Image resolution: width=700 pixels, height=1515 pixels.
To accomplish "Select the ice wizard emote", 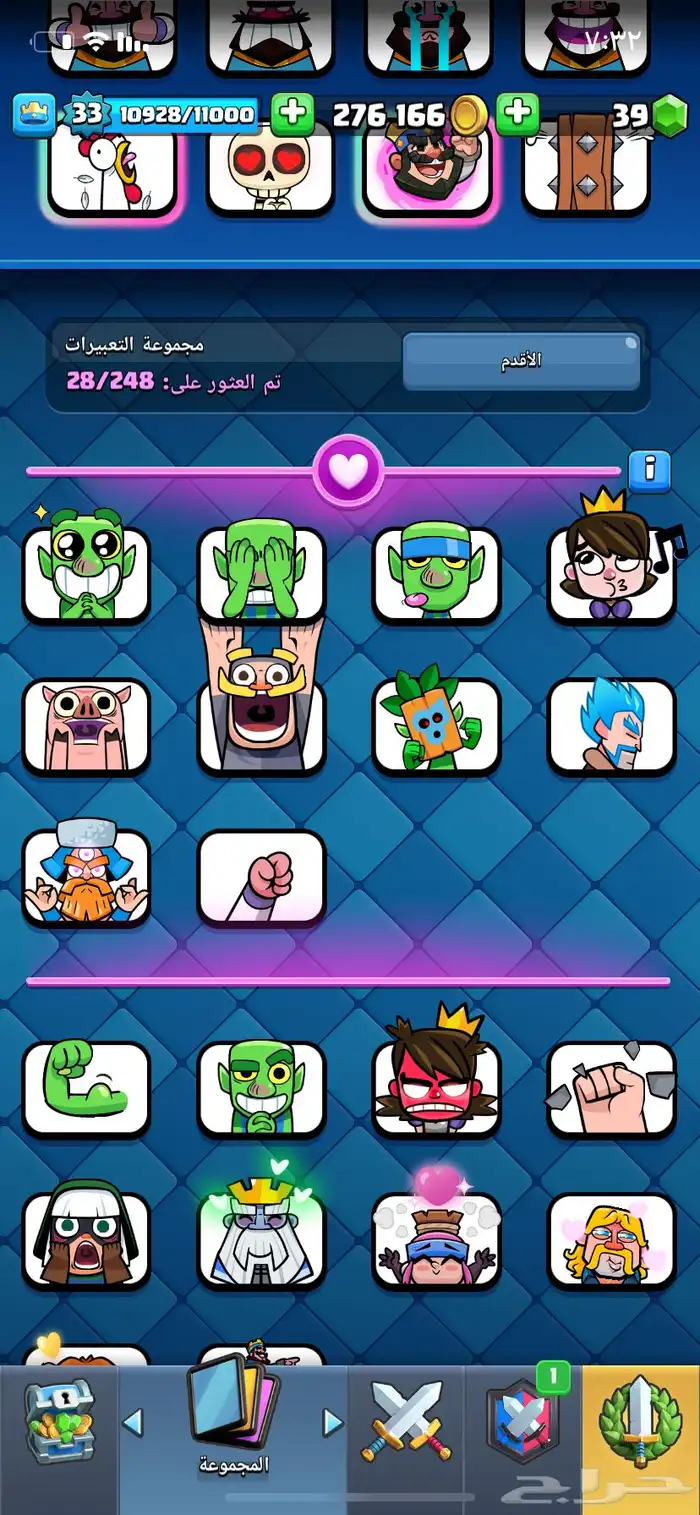I will click(x=612, y=726).
